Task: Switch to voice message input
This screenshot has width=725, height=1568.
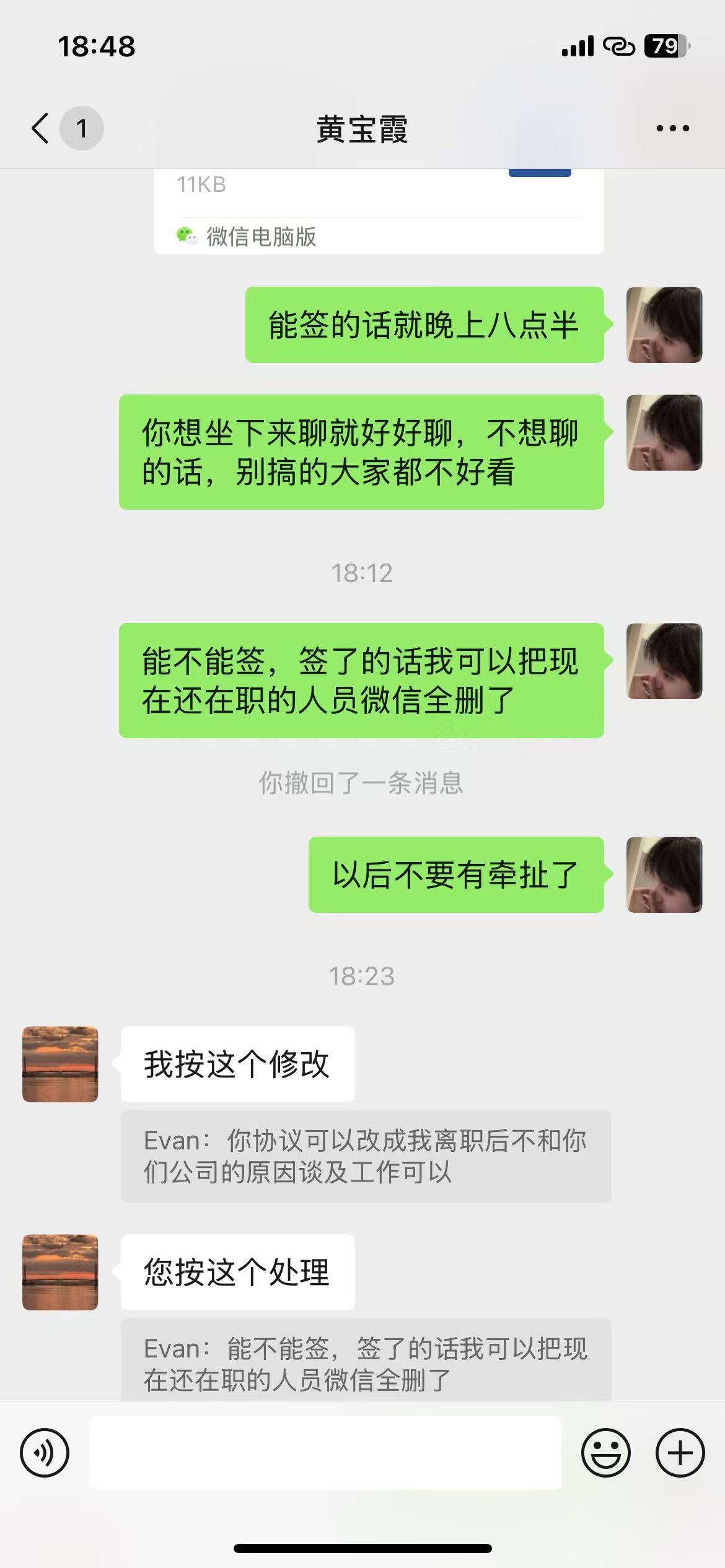Action: [x=45, y=1453]
